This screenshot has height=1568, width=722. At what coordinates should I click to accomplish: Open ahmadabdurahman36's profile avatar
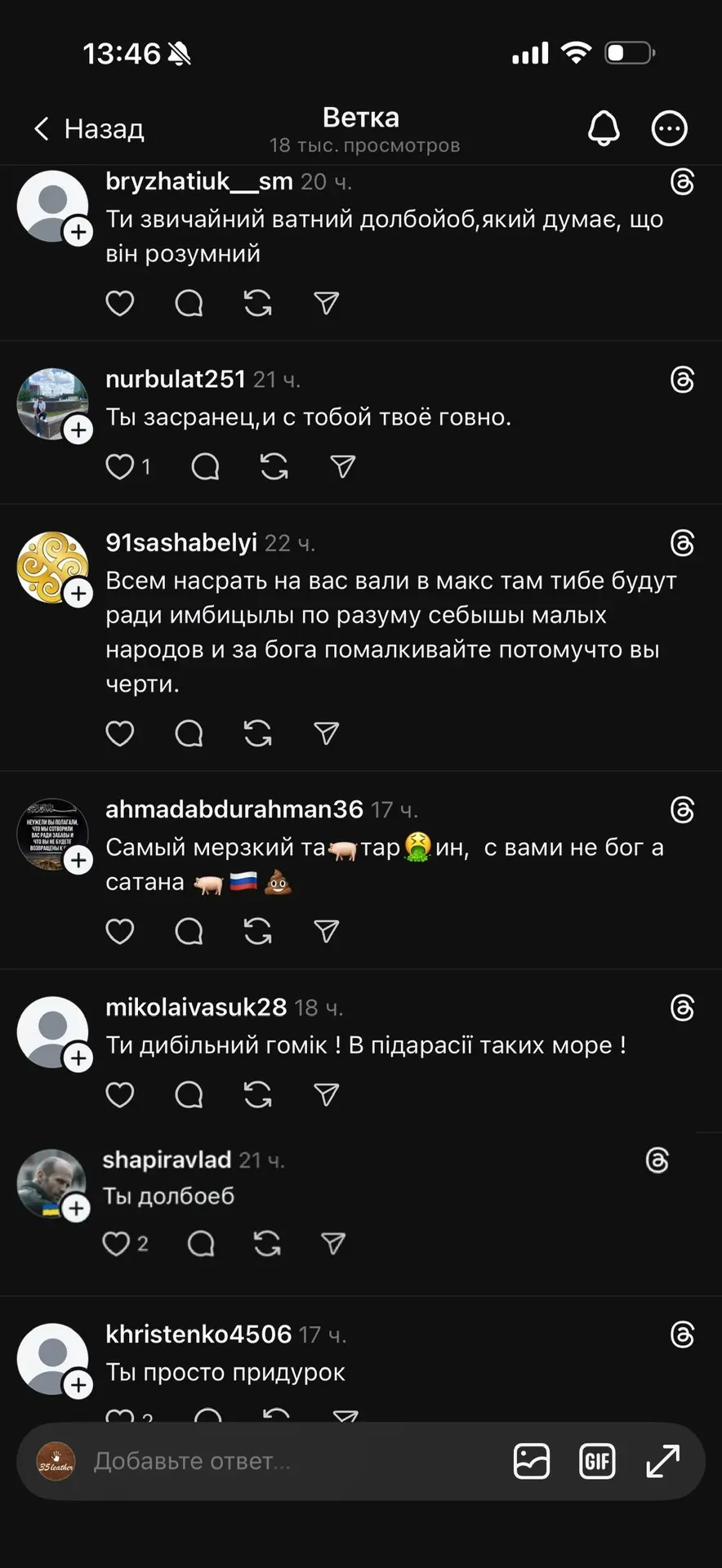(51, 833)
